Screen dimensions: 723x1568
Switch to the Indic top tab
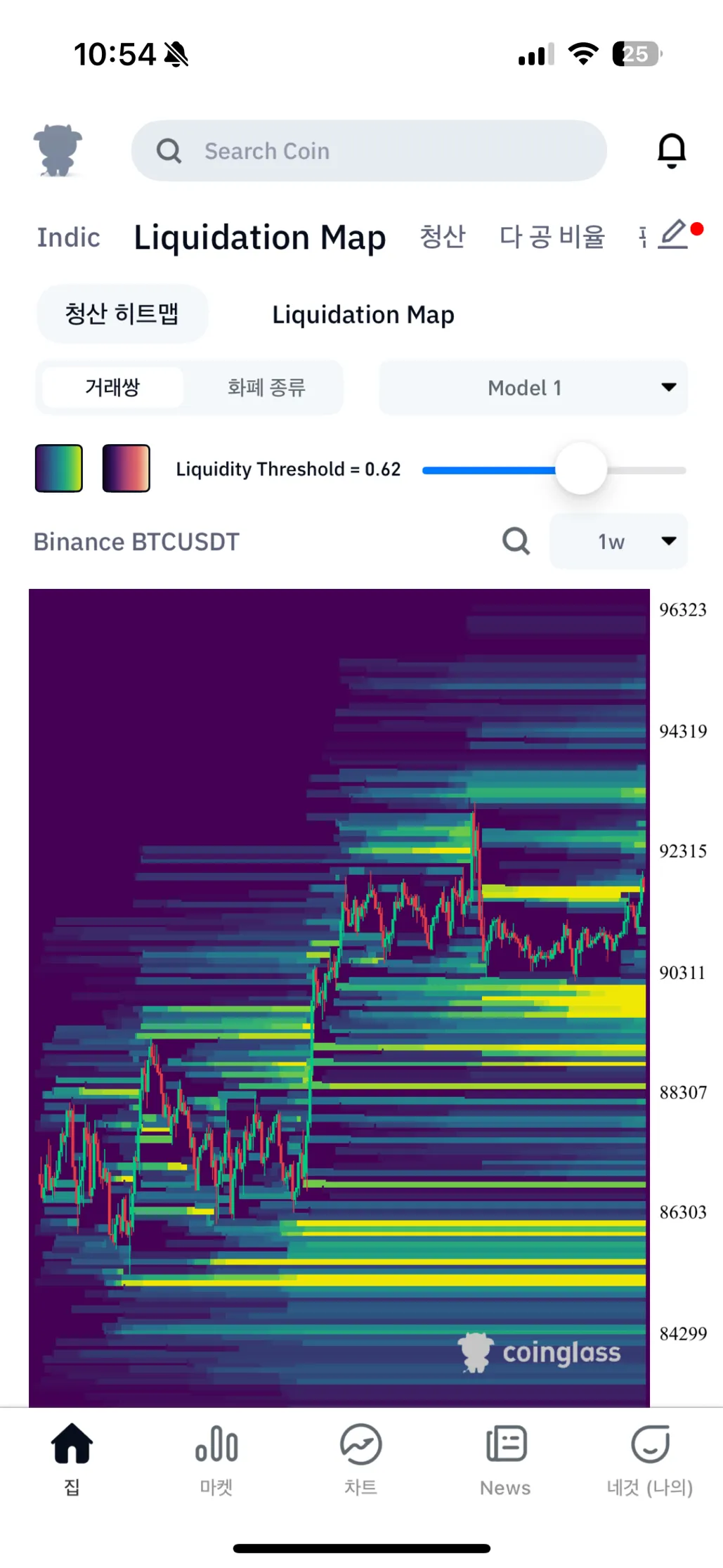tap(68, 238)
